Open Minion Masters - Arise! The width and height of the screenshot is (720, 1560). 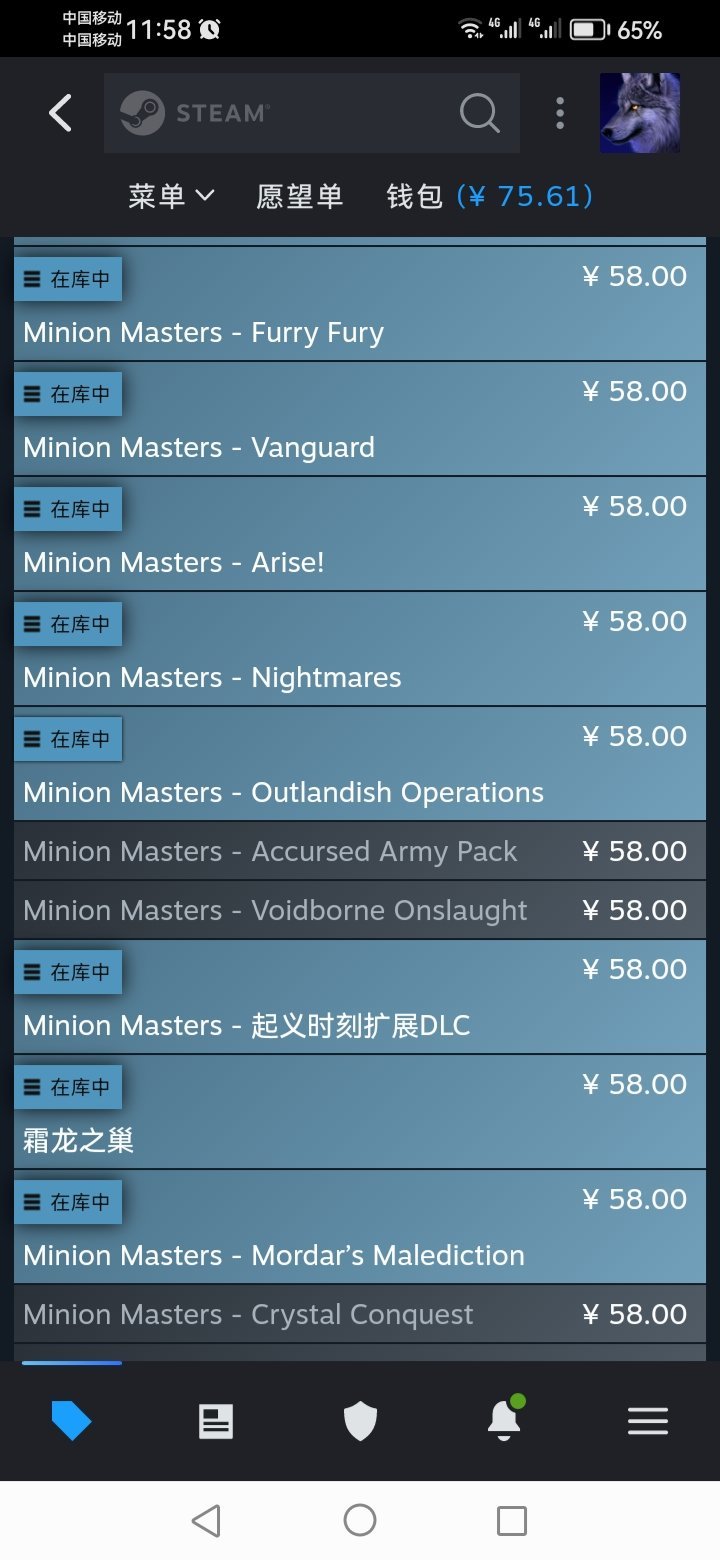coord(174,562)
